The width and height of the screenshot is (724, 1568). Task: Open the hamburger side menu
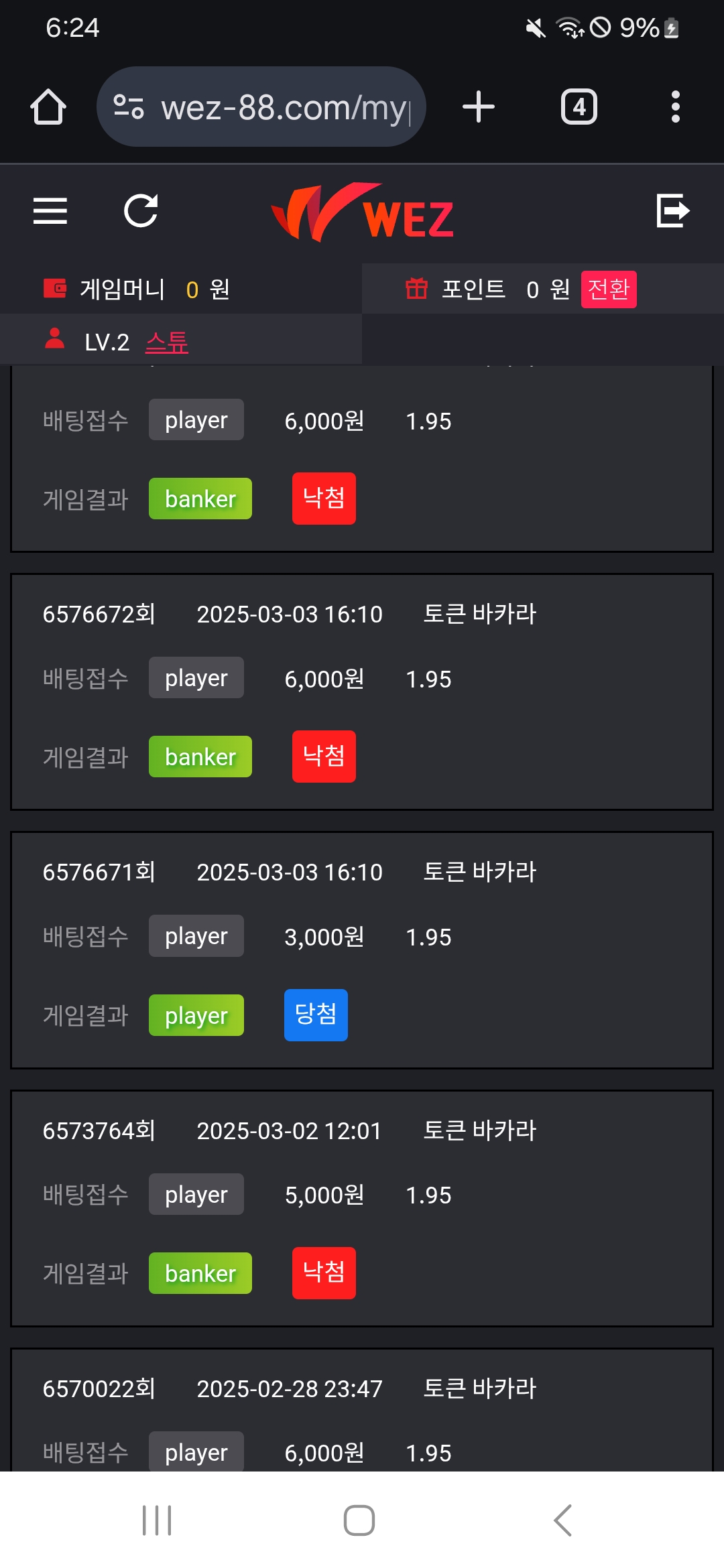click(50, 211)
